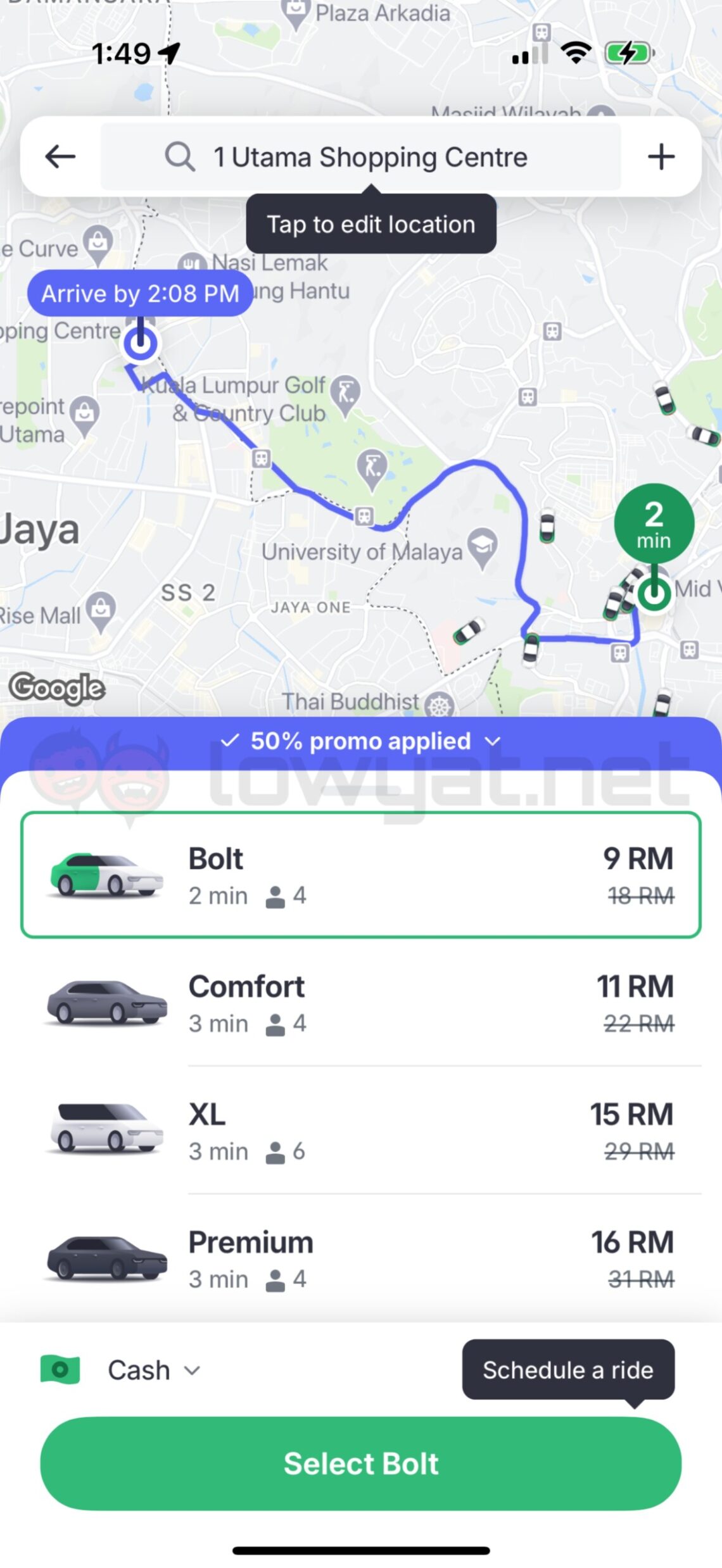Viewport: 722px width, 1568px height.
Task: Tap the plus icon to add a stop
Action: (661, 156)
